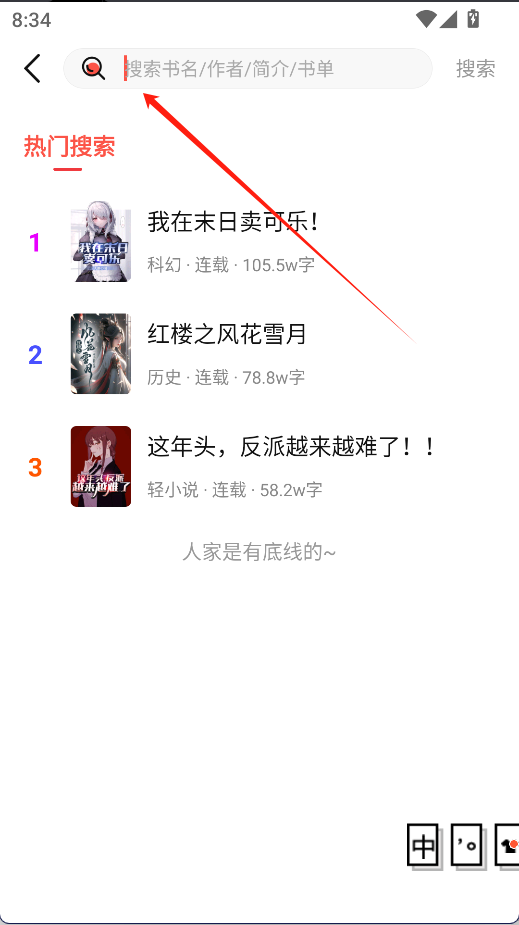This screenshot has height=925, width=519.
Task: Tap the 搜索 button
Action: point(475,68)
